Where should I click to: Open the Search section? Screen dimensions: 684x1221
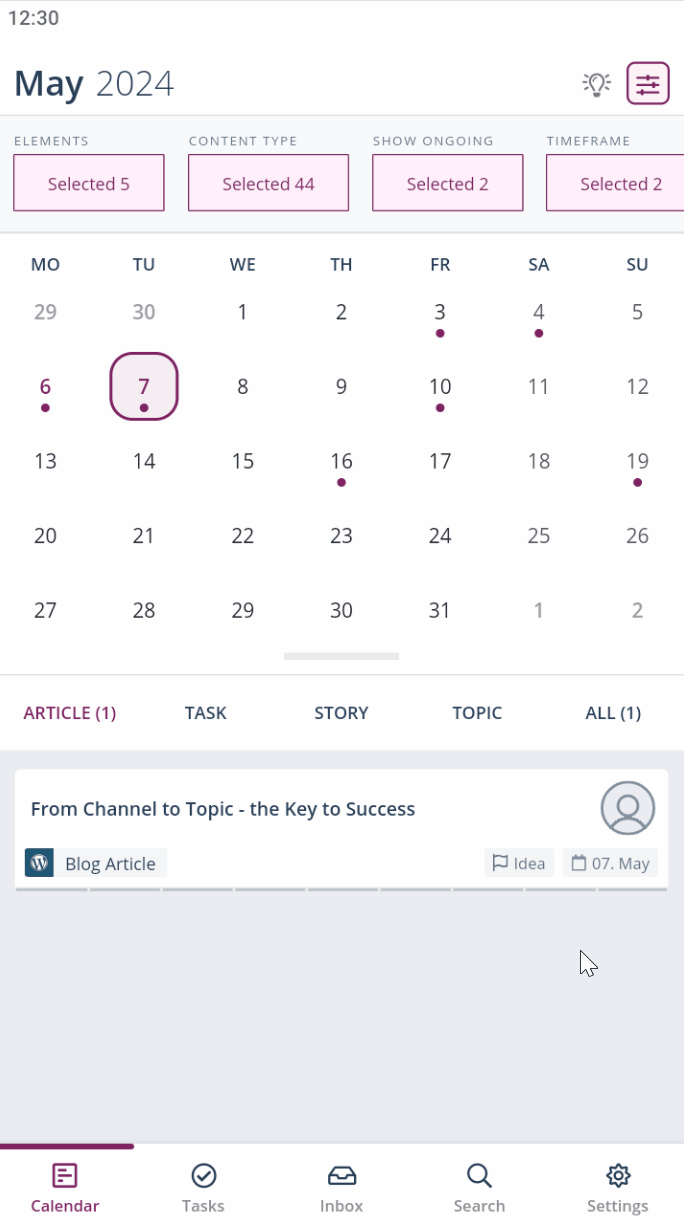479,1187
